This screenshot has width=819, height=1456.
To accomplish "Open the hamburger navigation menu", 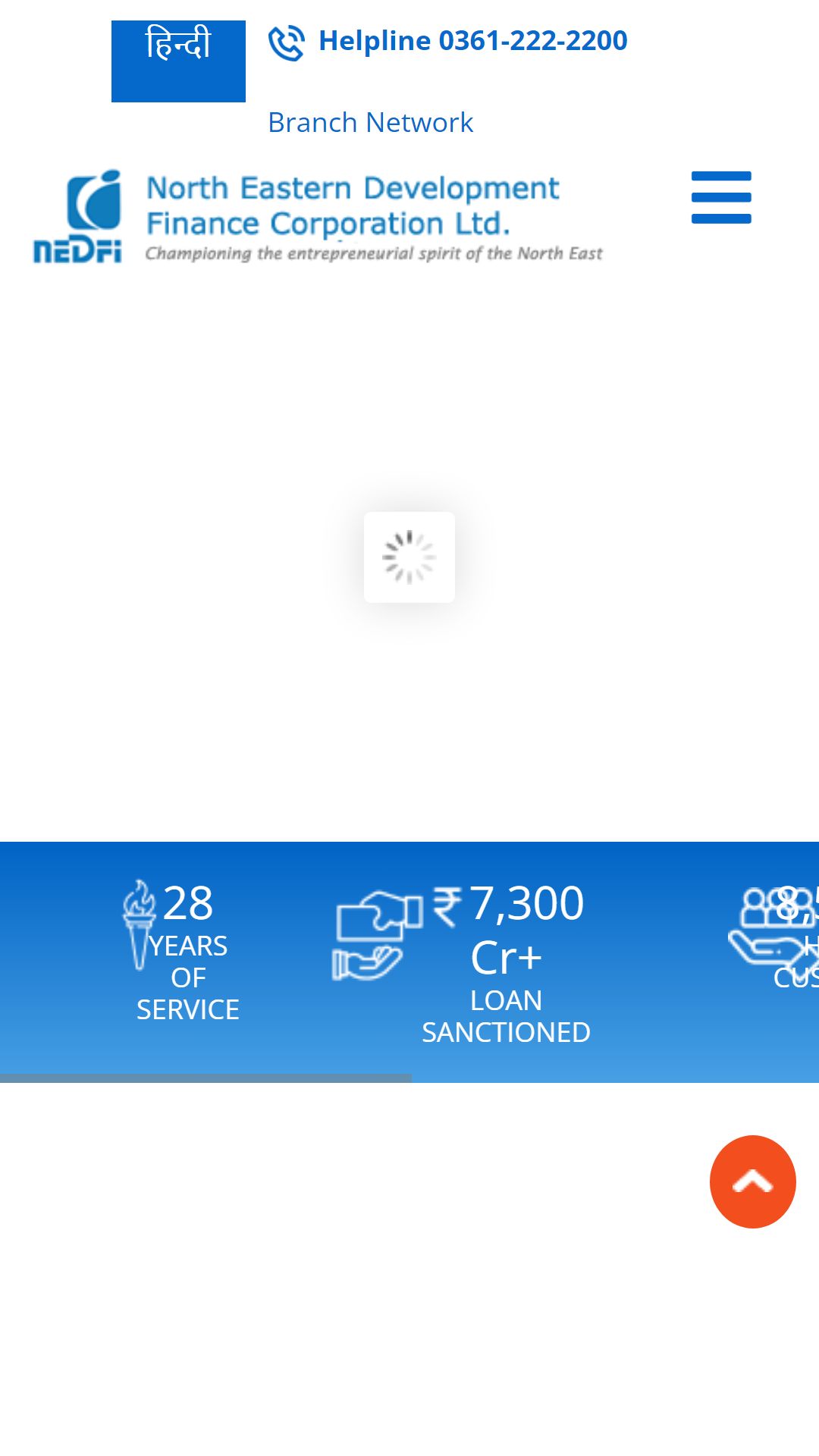I will tap(721, 197).
